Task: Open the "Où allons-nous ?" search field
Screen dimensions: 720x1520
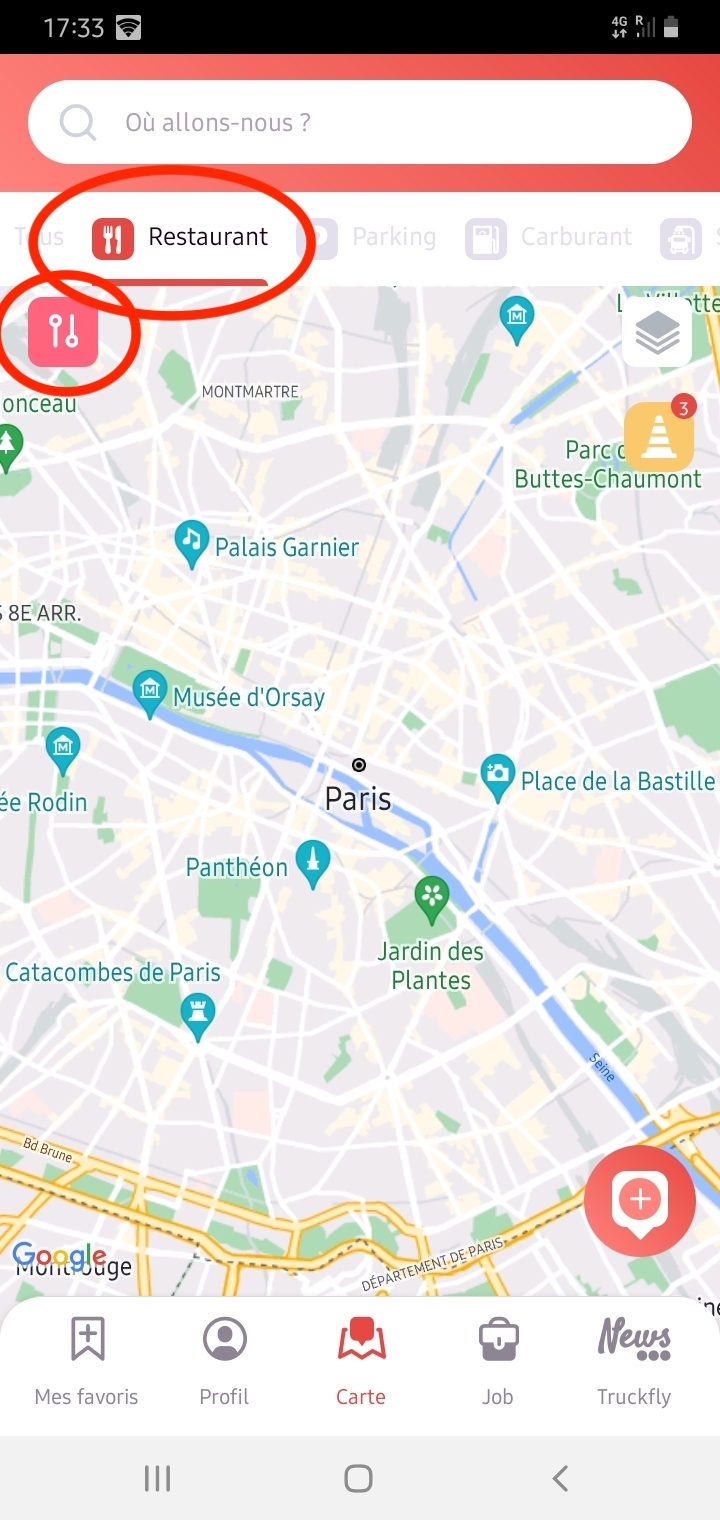Action: pyautogui.click(x=360, y=122)
